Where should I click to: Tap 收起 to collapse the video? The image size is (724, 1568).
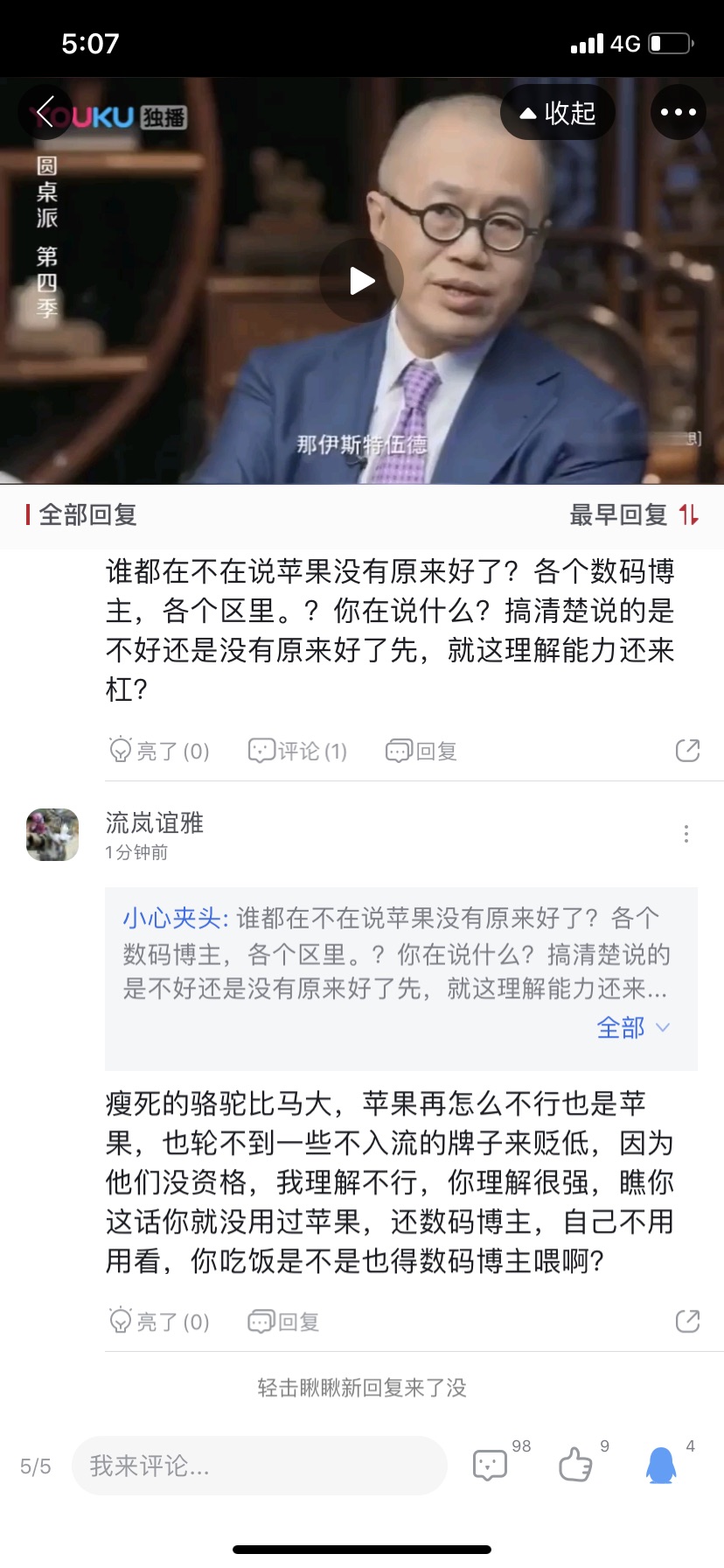[x=558, y=113]
